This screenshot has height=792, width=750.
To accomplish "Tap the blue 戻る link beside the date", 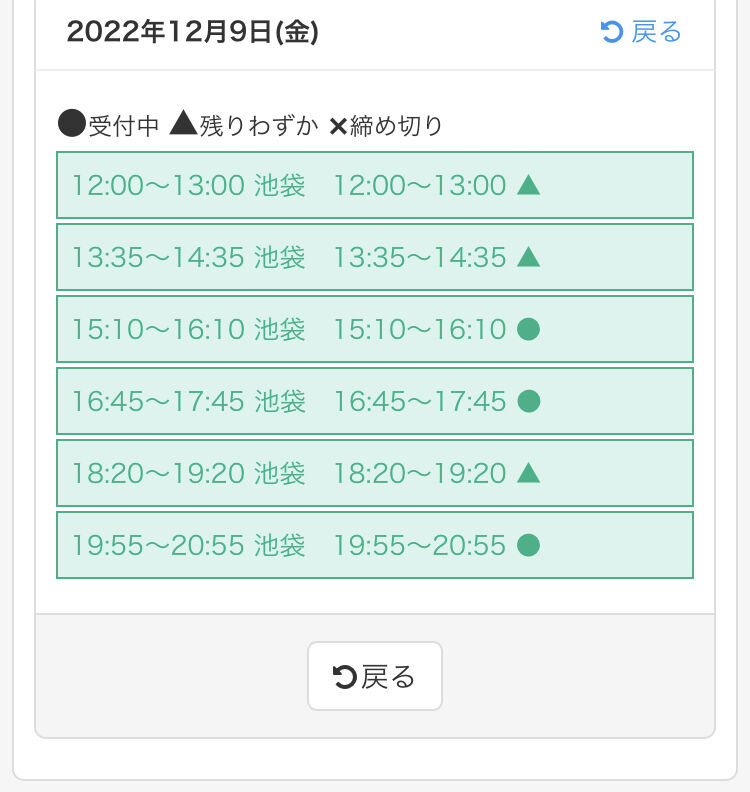I will tap(640, 32).
